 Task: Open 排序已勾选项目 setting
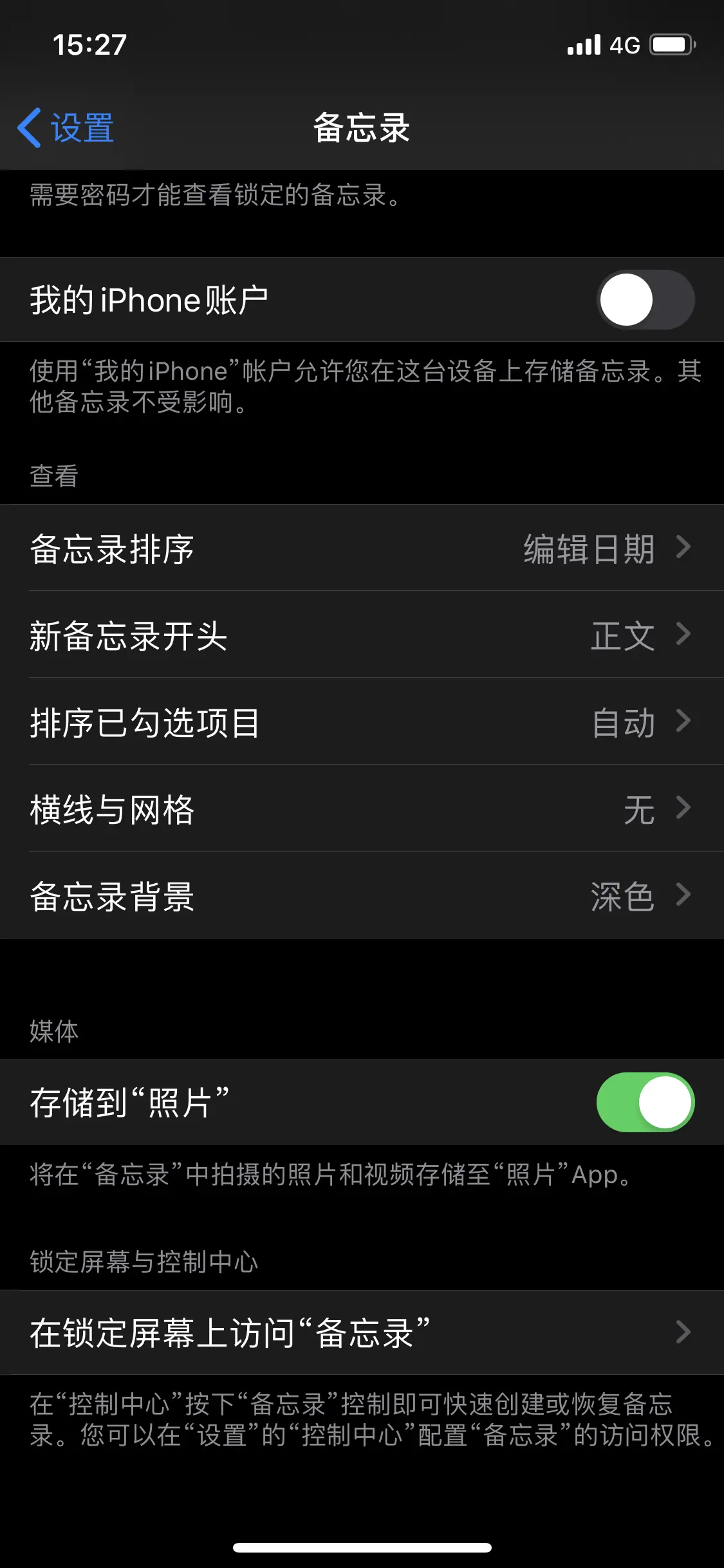point(362,722)
